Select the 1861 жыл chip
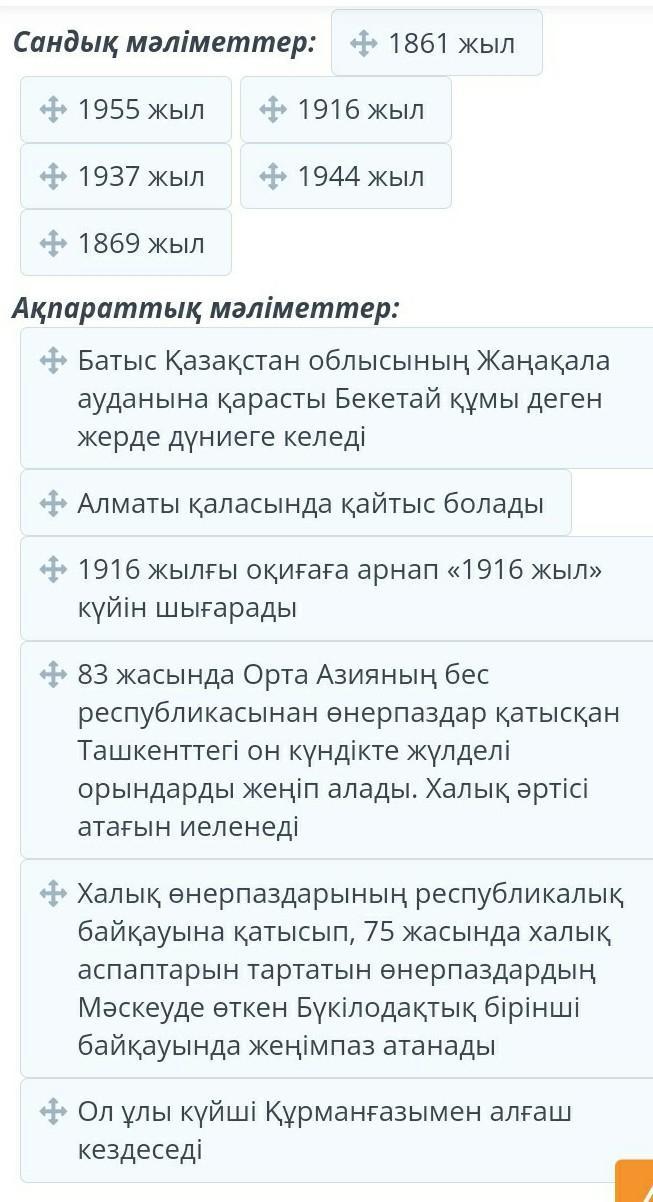 (x=437, y=43)
